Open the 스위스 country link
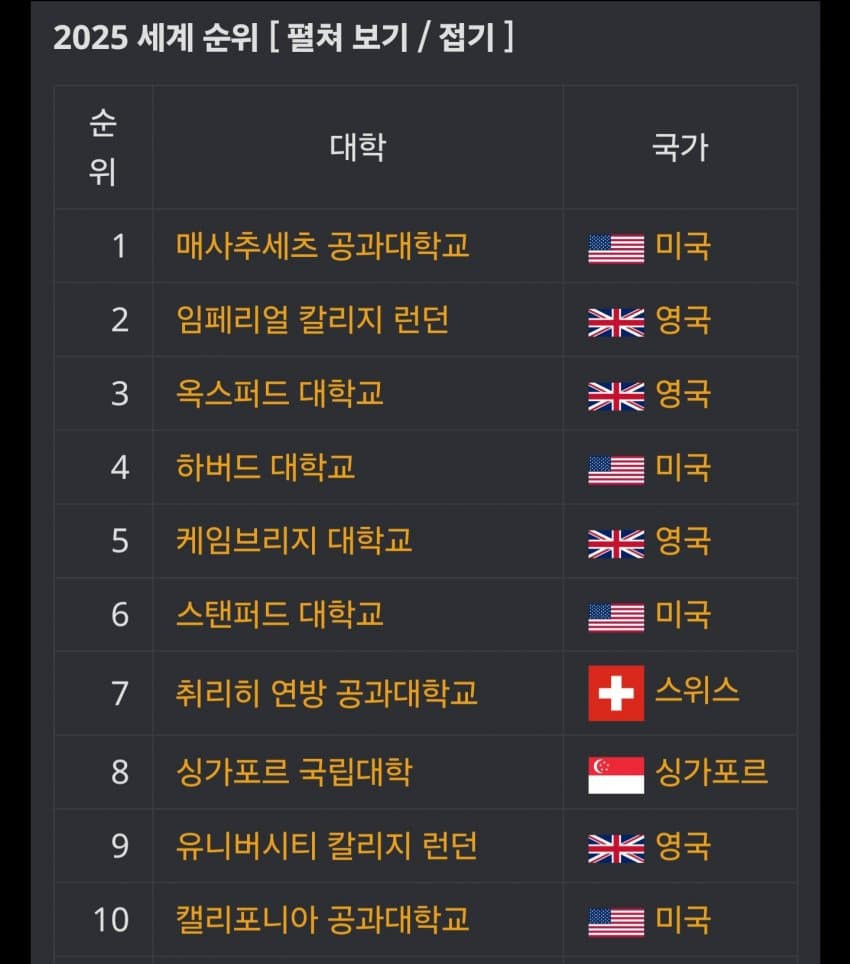Image resolution: width=850 pixels, height=964 pixels. pos(697,692)
